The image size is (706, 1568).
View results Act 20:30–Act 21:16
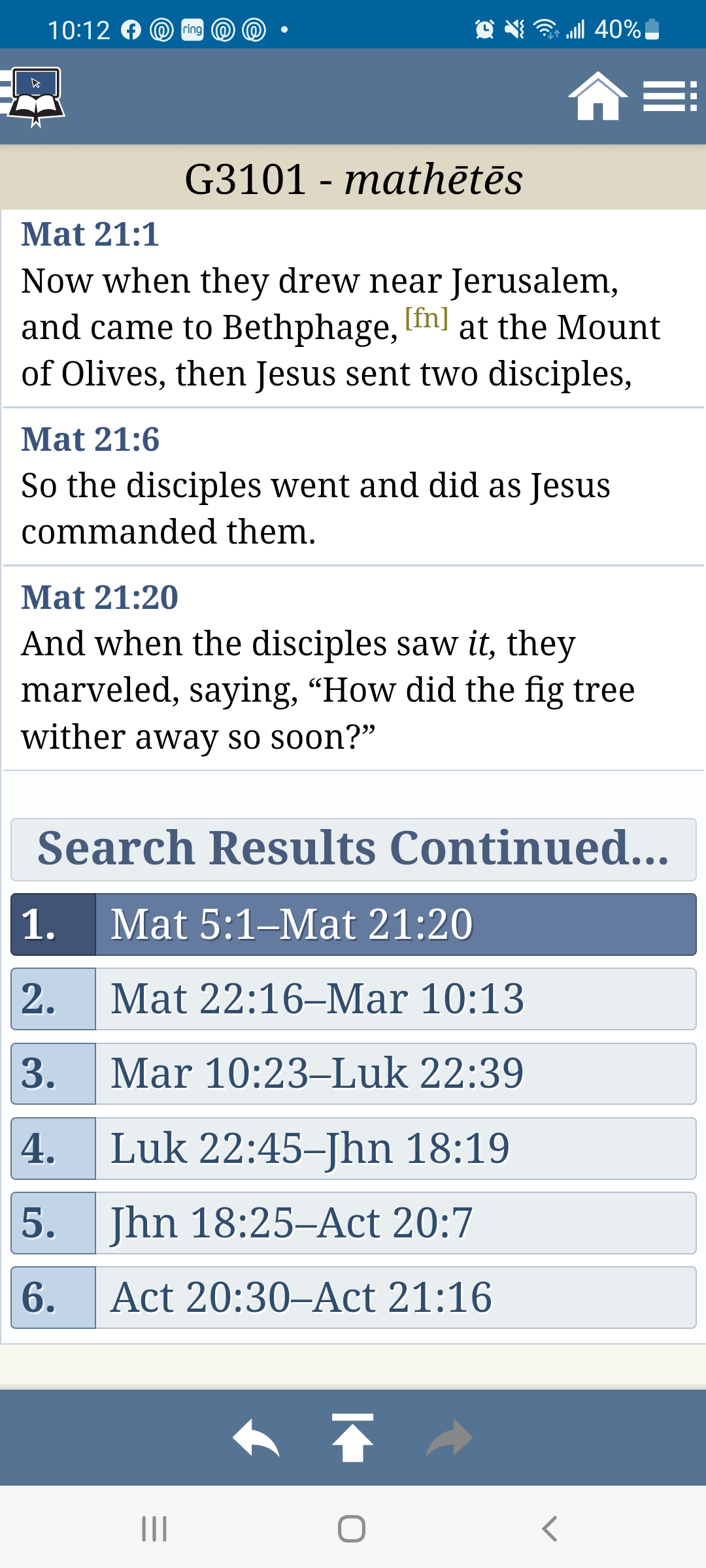[353, 1298]
